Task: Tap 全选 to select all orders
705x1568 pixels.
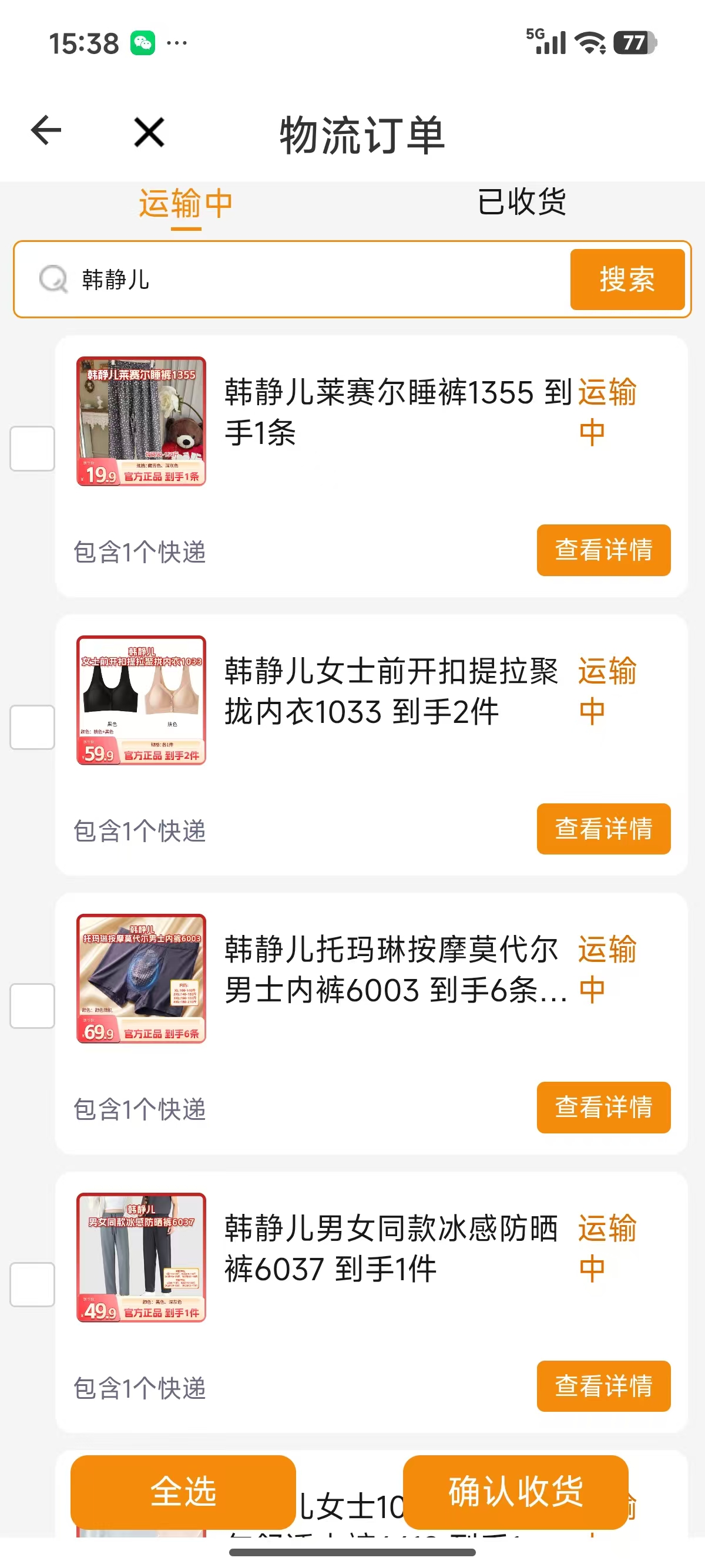Action: pyautogui.click(x=183, y=1492)
